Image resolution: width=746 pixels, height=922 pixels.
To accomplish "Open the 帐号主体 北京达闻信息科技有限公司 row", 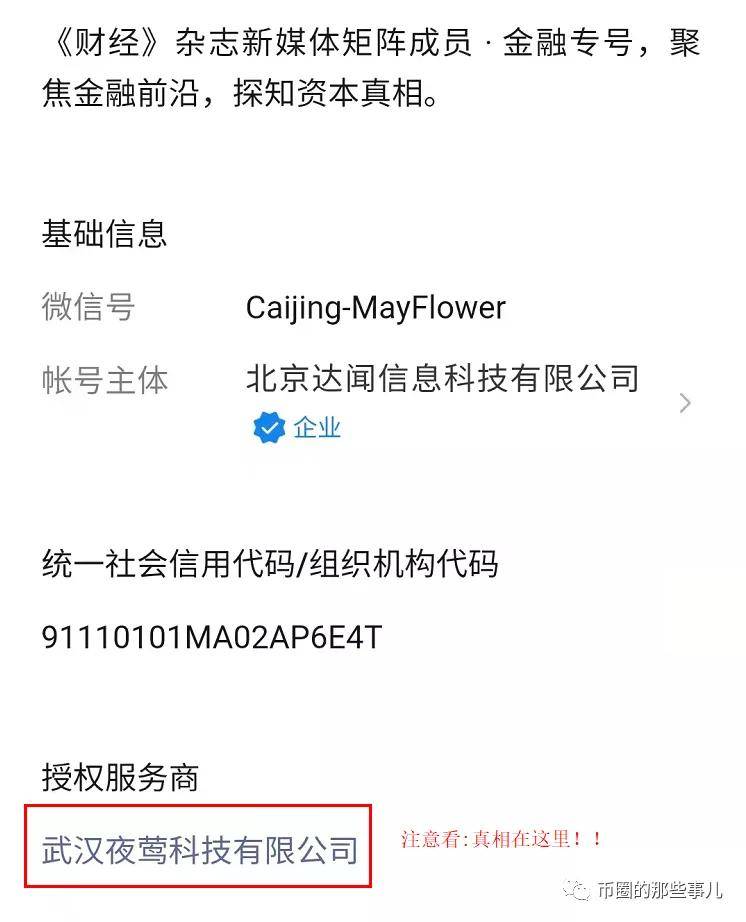I will coord(442,380).
